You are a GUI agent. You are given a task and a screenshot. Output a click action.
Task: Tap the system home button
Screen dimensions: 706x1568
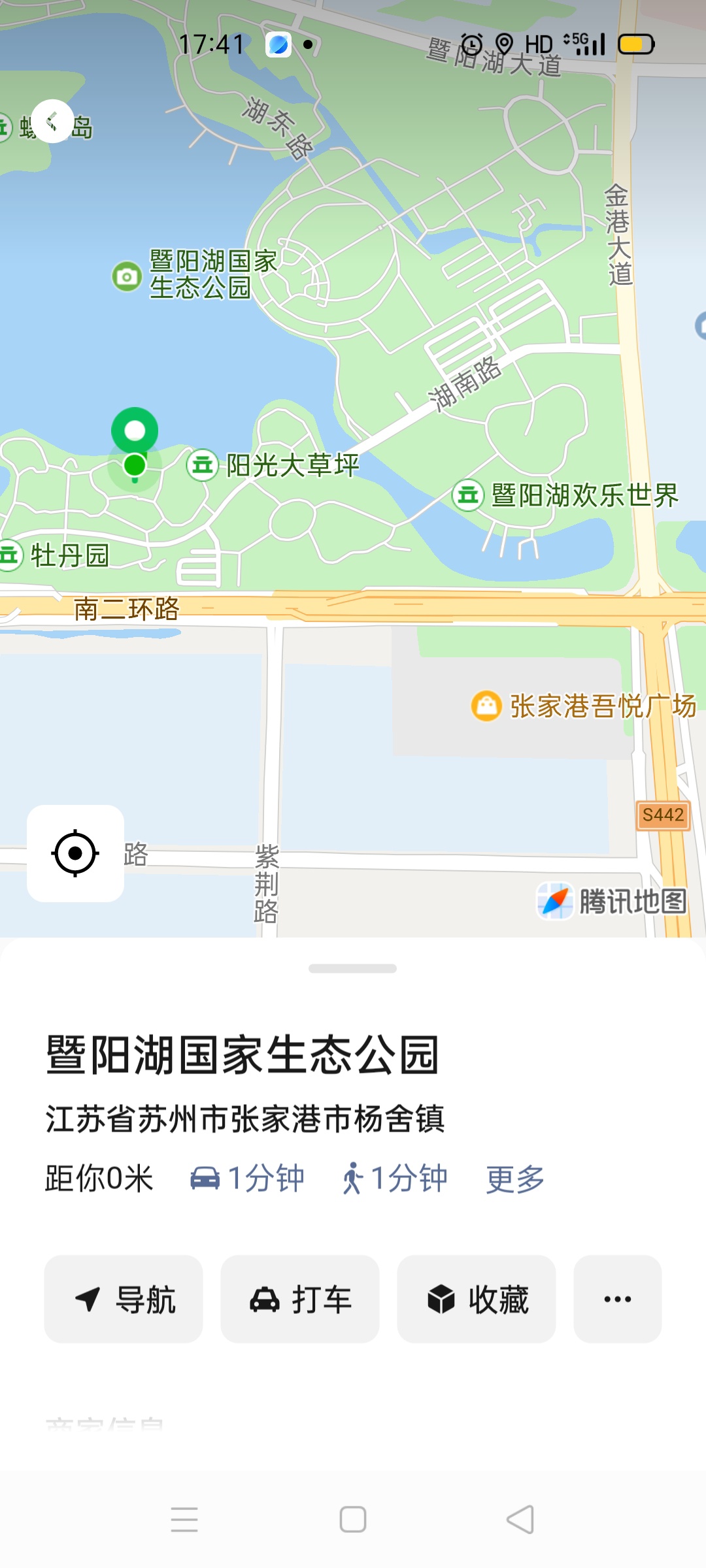coord(353,1520)
